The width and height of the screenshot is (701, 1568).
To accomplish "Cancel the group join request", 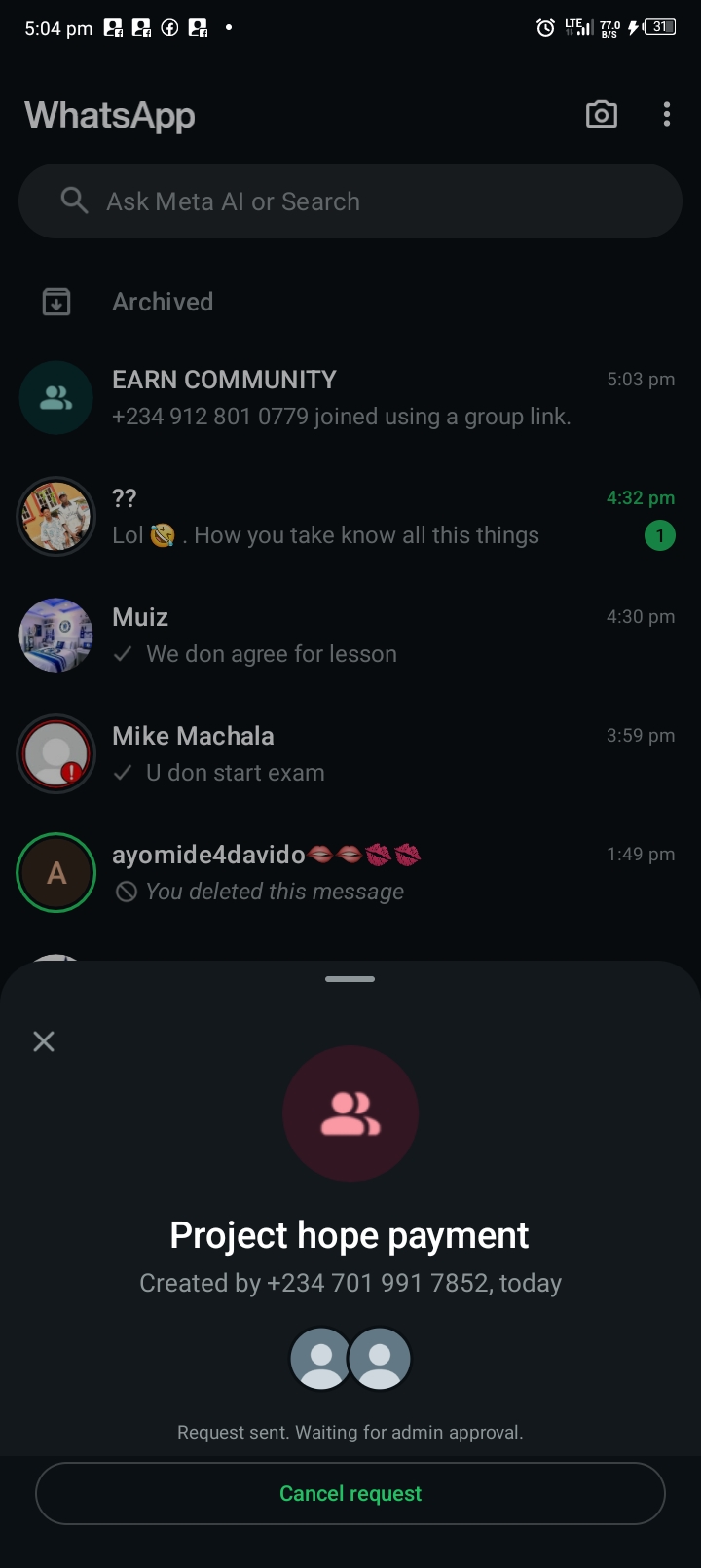I will click(350, 1493).
